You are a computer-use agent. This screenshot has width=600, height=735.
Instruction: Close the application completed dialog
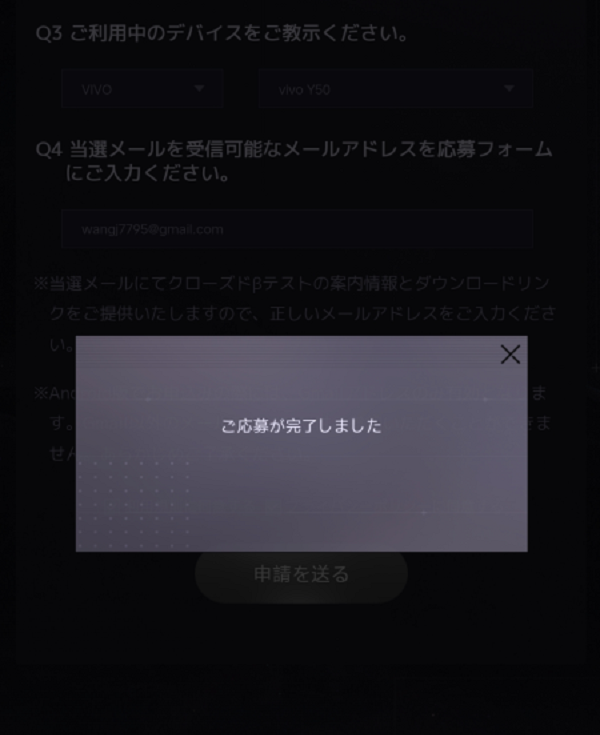(510, 354)
